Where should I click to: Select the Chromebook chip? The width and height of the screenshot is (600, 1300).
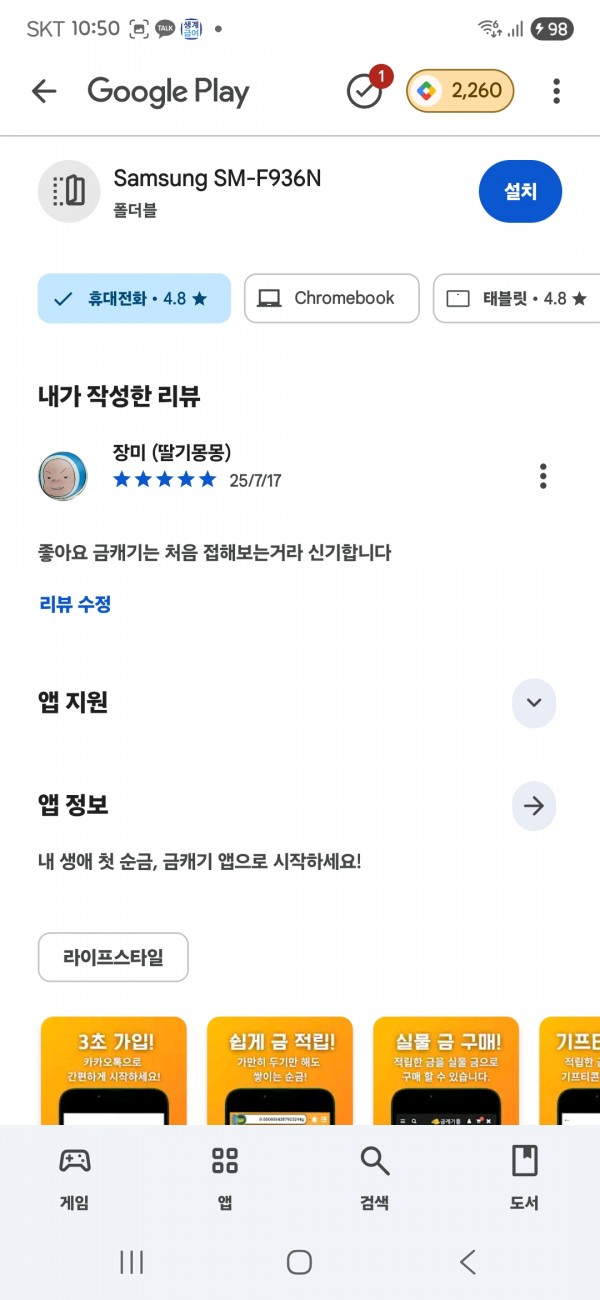pos(332,298)
